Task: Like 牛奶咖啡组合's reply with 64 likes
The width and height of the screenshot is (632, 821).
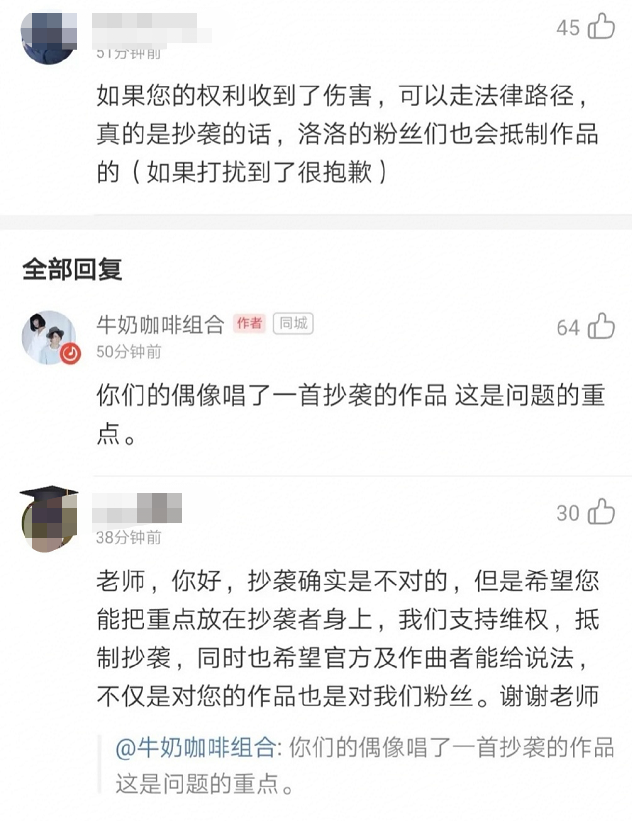Action: (602, 326)
